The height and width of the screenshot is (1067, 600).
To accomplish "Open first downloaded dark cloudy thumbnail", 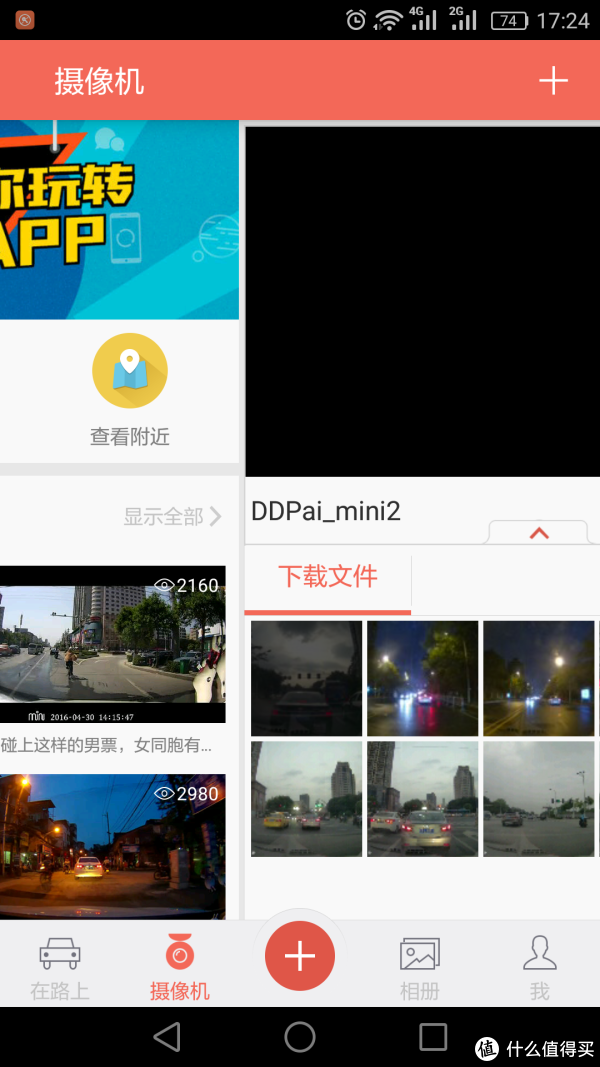I will tap(306, 677).
